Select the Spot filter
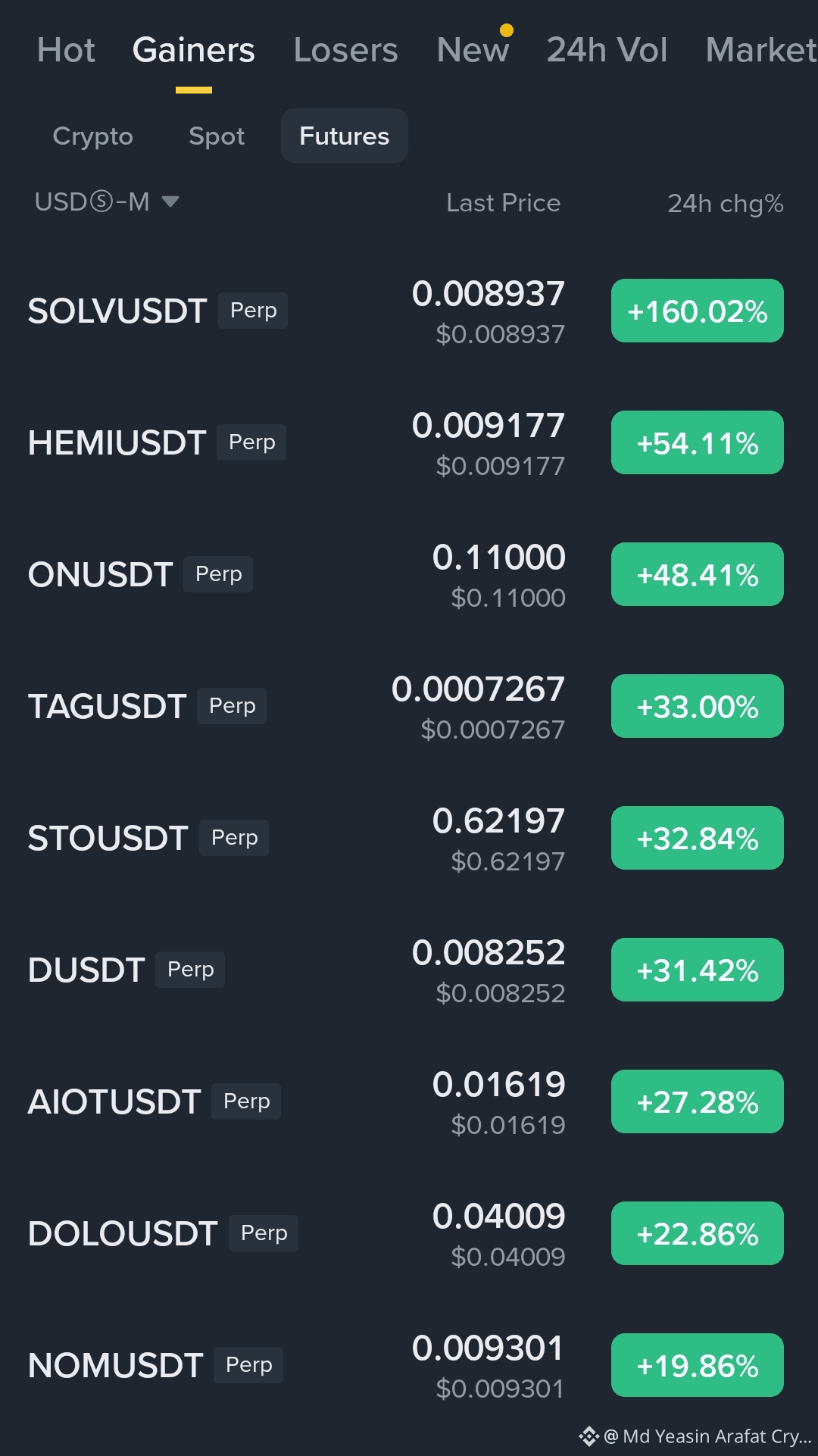The image size is (818, 1456). coord(217,136)
